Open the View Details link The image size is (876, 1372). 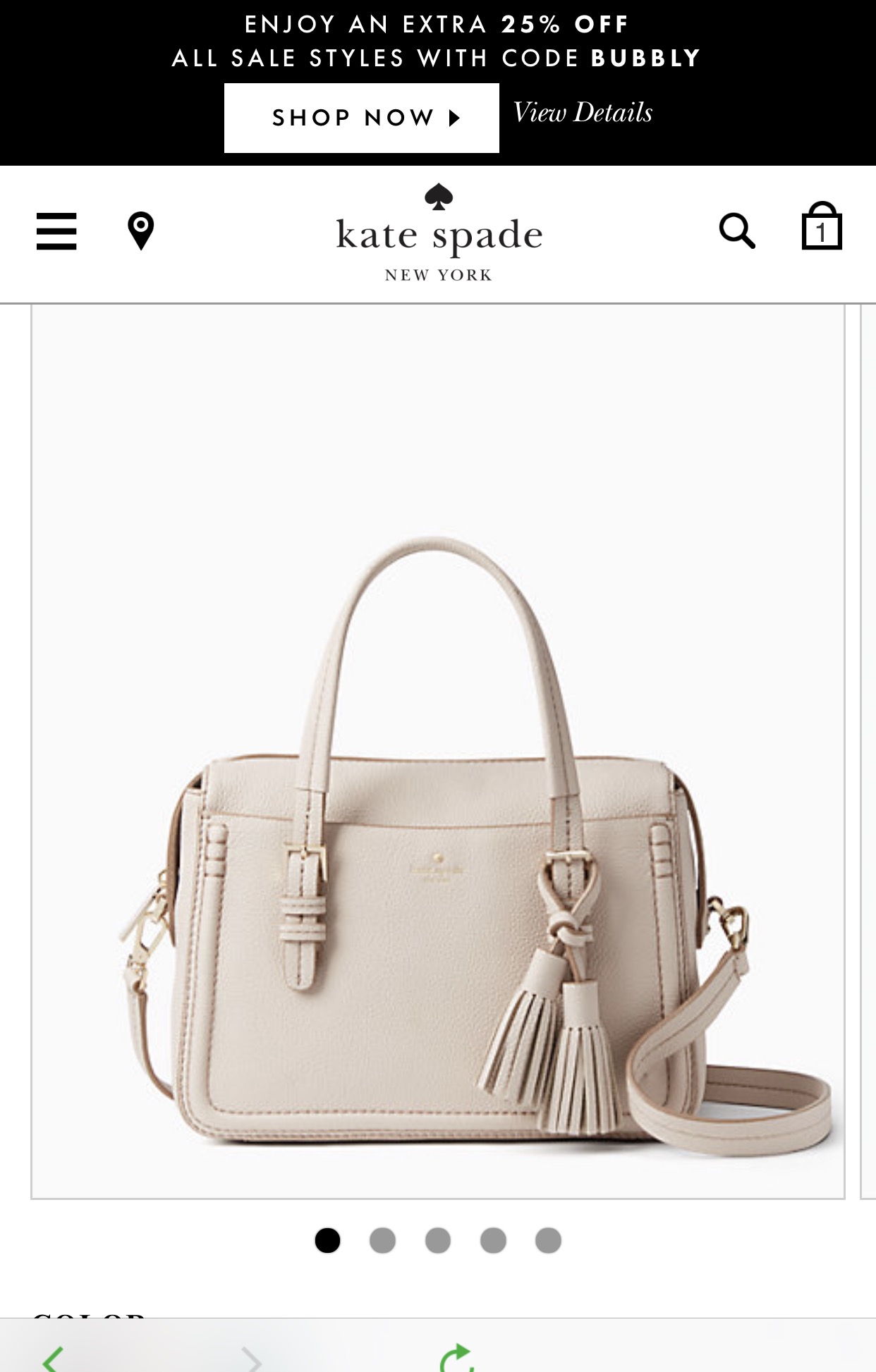click(583, 113)
